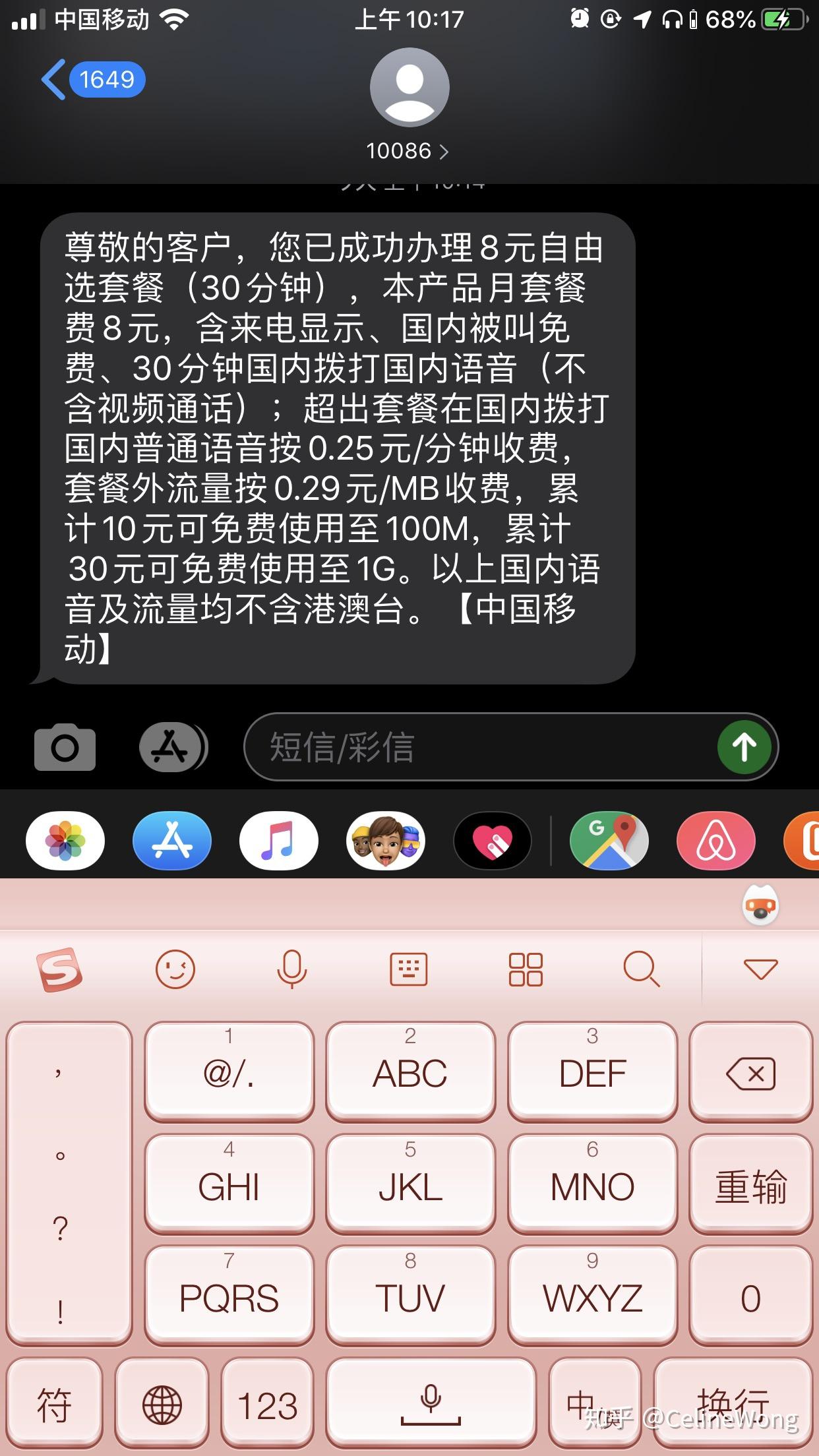Start keyboard voice input via the microphone icon

click(291, 969)
